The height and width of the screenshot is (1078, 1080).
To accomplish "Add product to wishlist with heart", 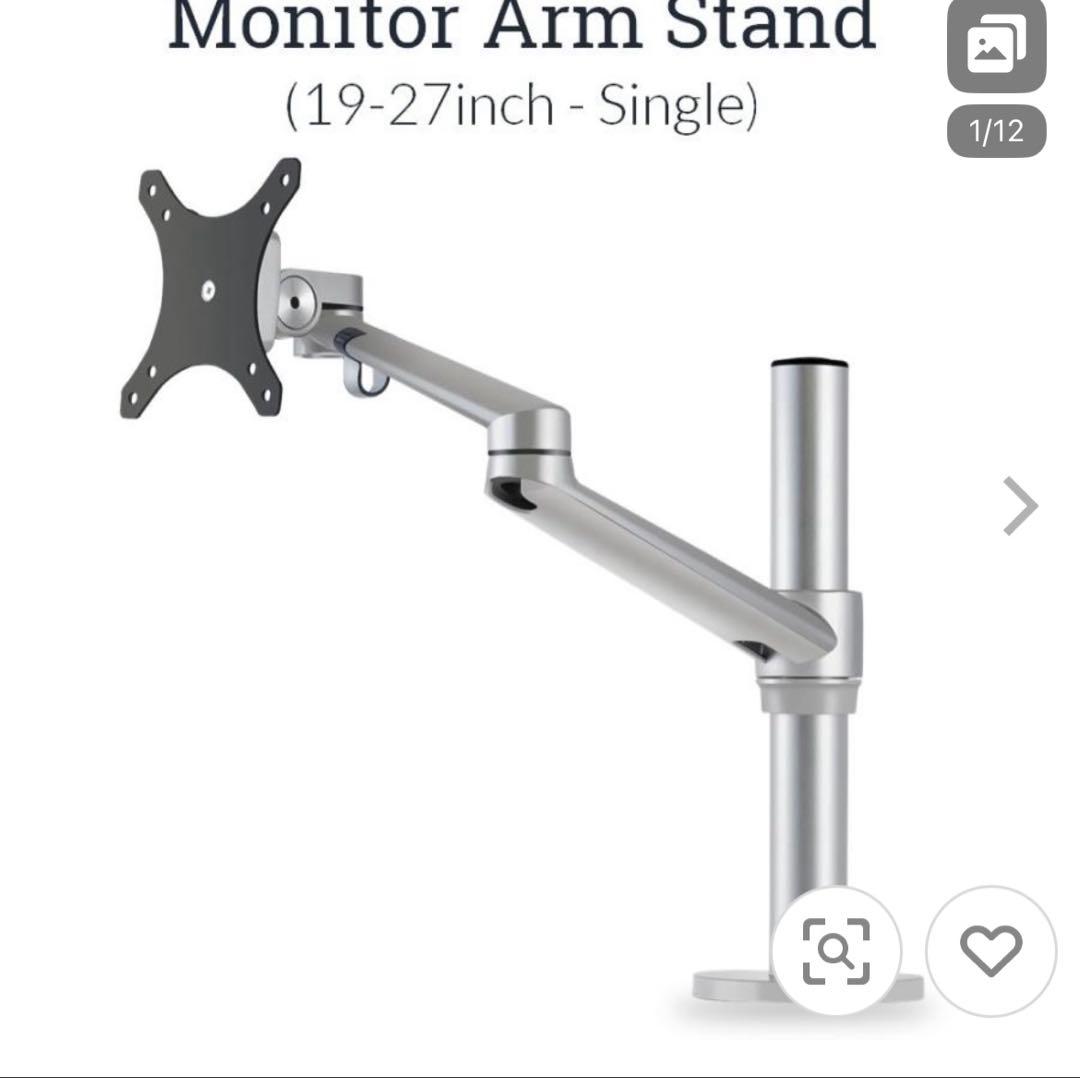I will tap(990, 950).
